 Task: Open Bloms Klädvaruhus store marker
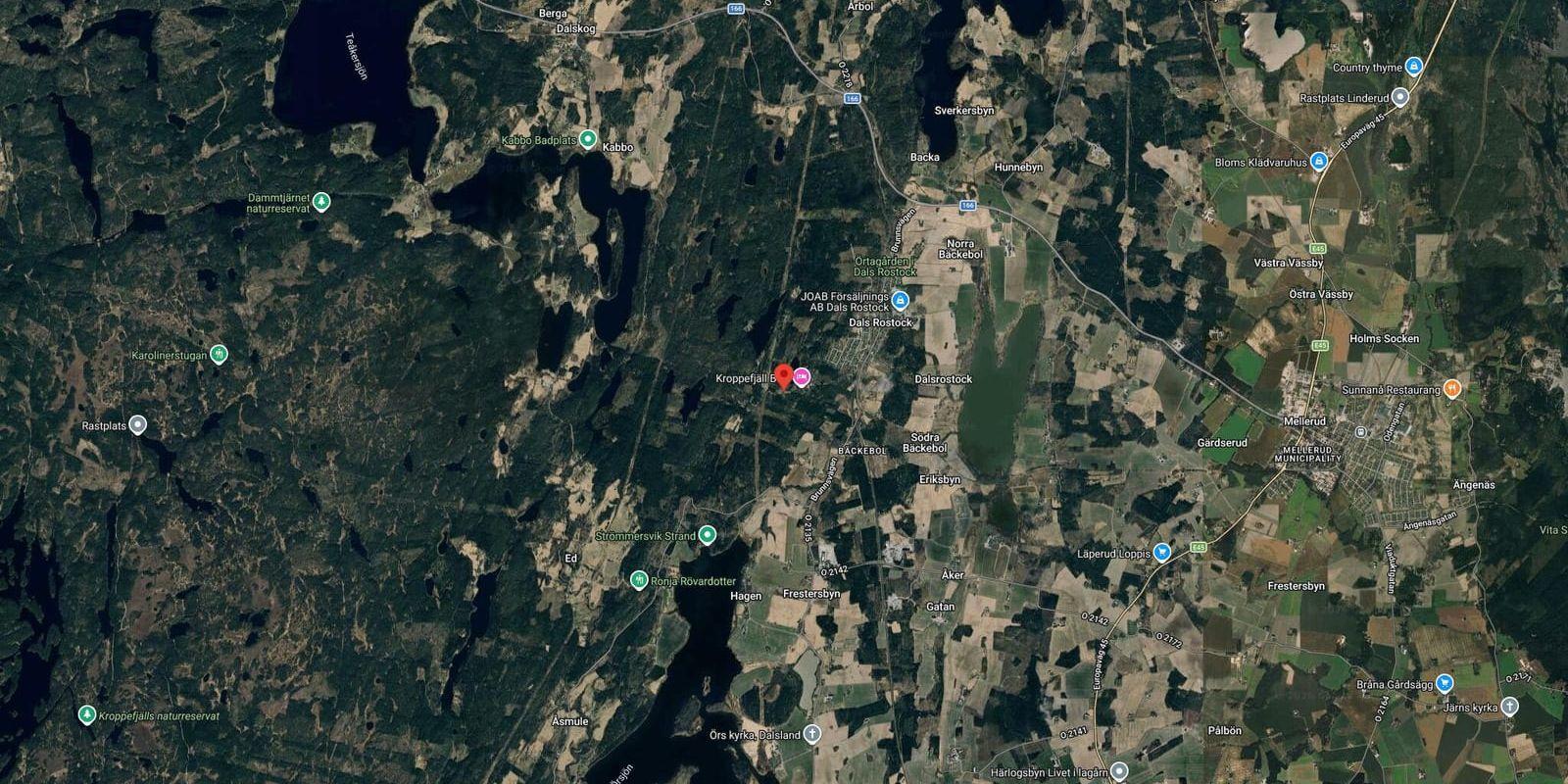[1319, 161]
